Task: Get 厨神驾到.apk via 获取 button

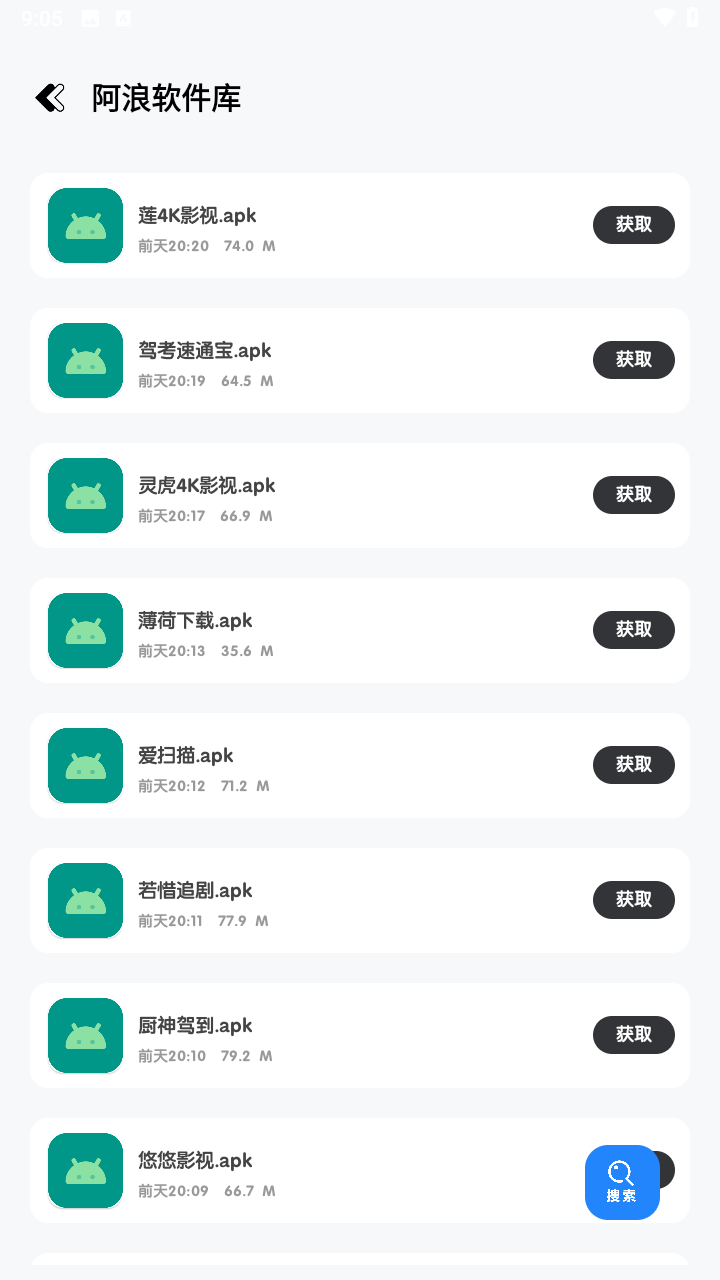Action: point(633,1035)
